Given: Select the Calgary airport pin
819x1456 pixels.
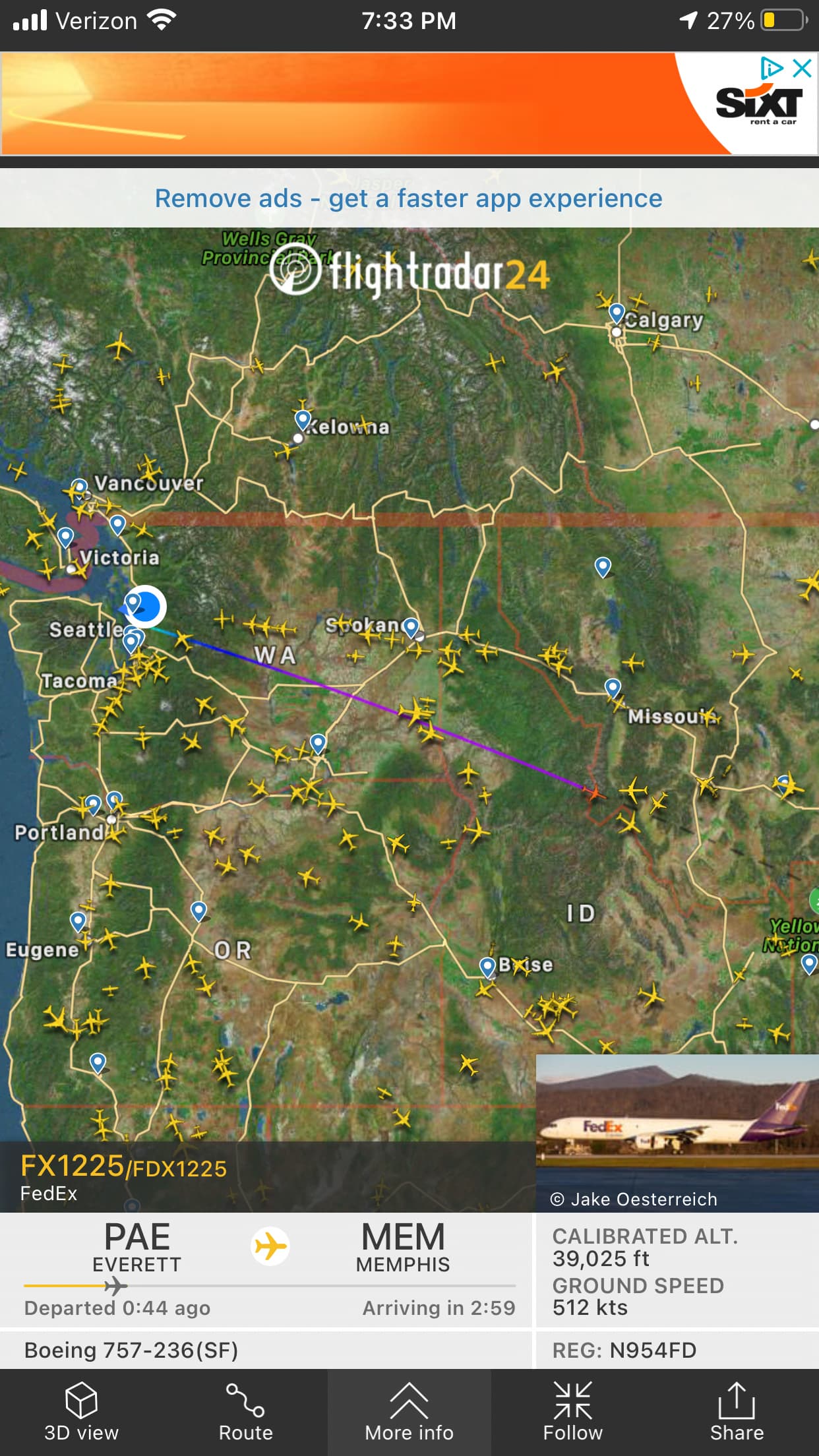Looking at the screenshot, I should coord(617,313).
